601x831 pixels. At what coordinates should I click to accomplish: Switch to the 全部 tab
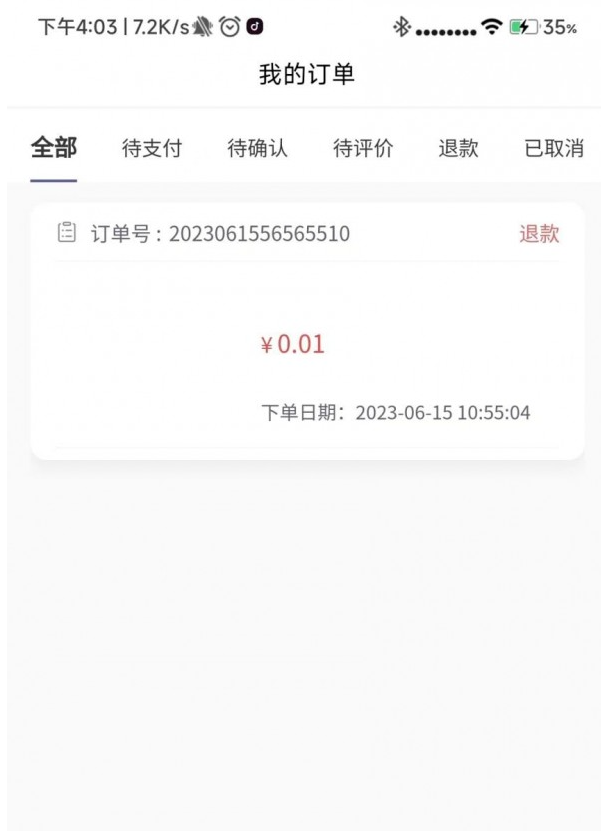[53, 148]
